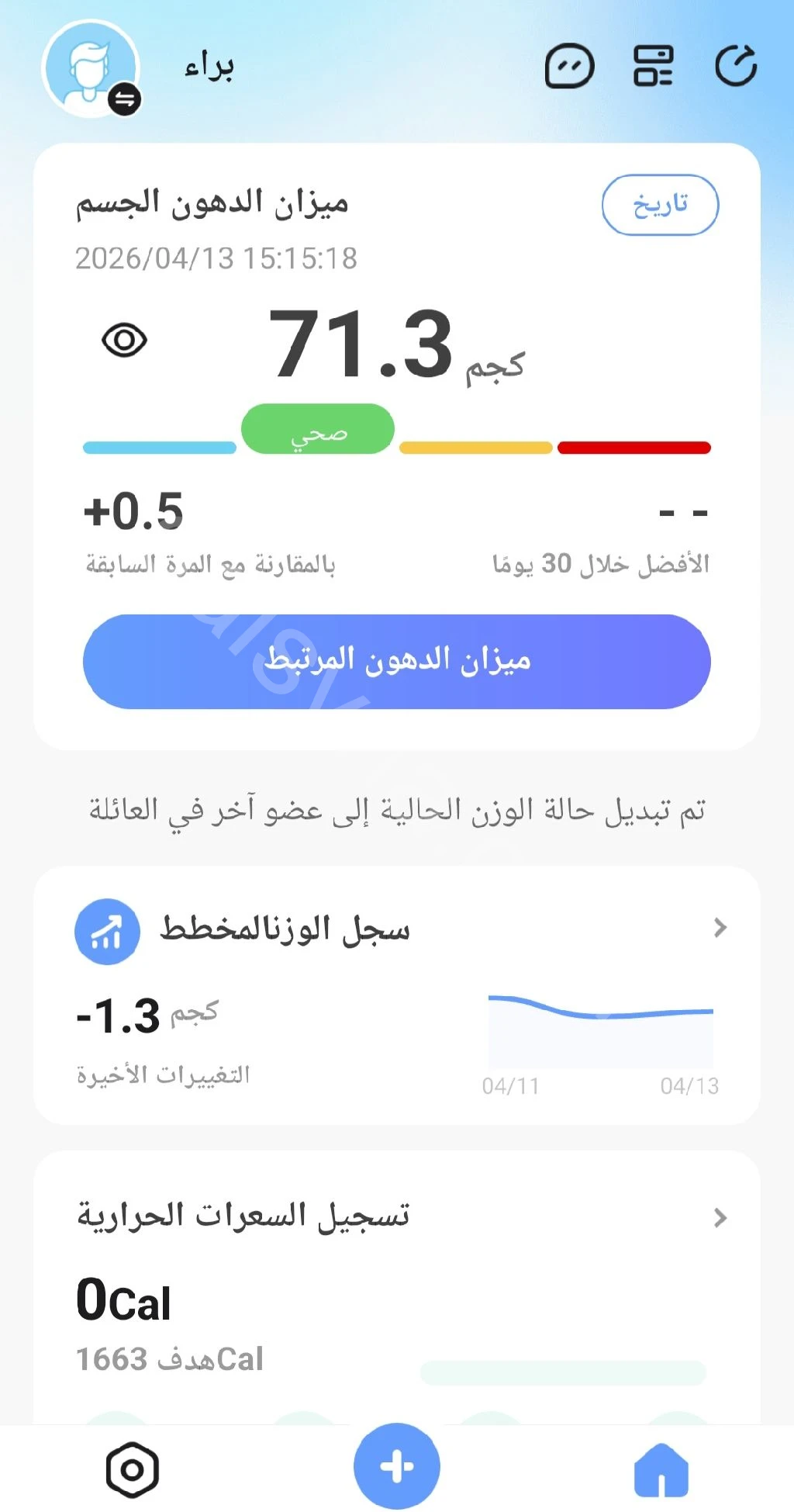Open the chat assistant icon
Viewport: 794px width, 1512px height.
click(569, 66)
